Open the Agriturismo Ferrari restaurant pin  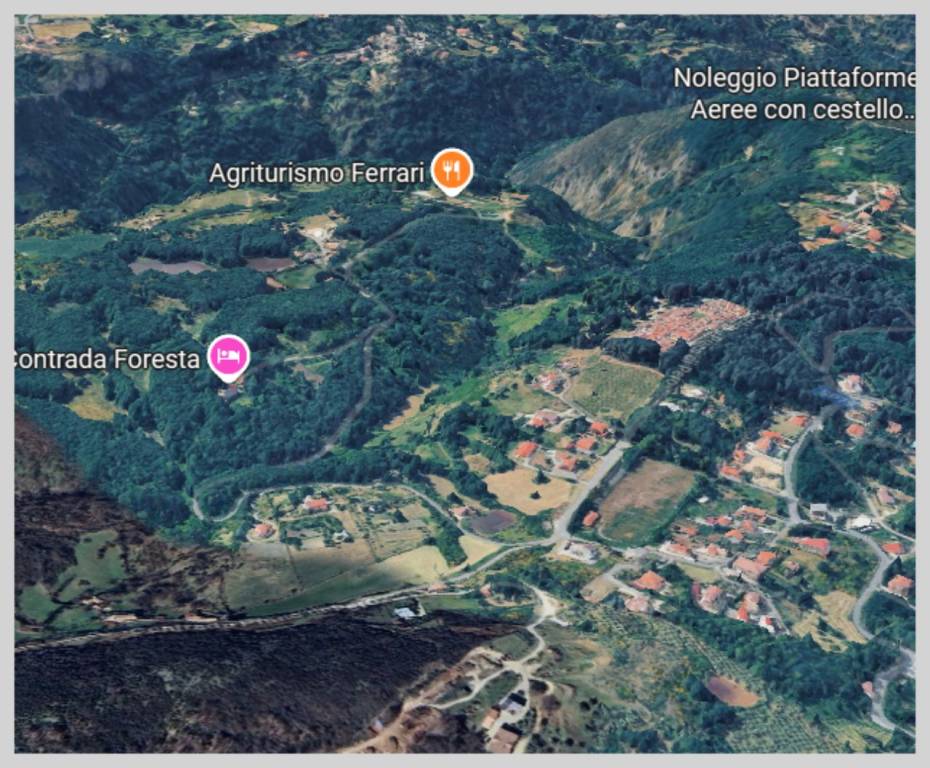coord(451,170)
